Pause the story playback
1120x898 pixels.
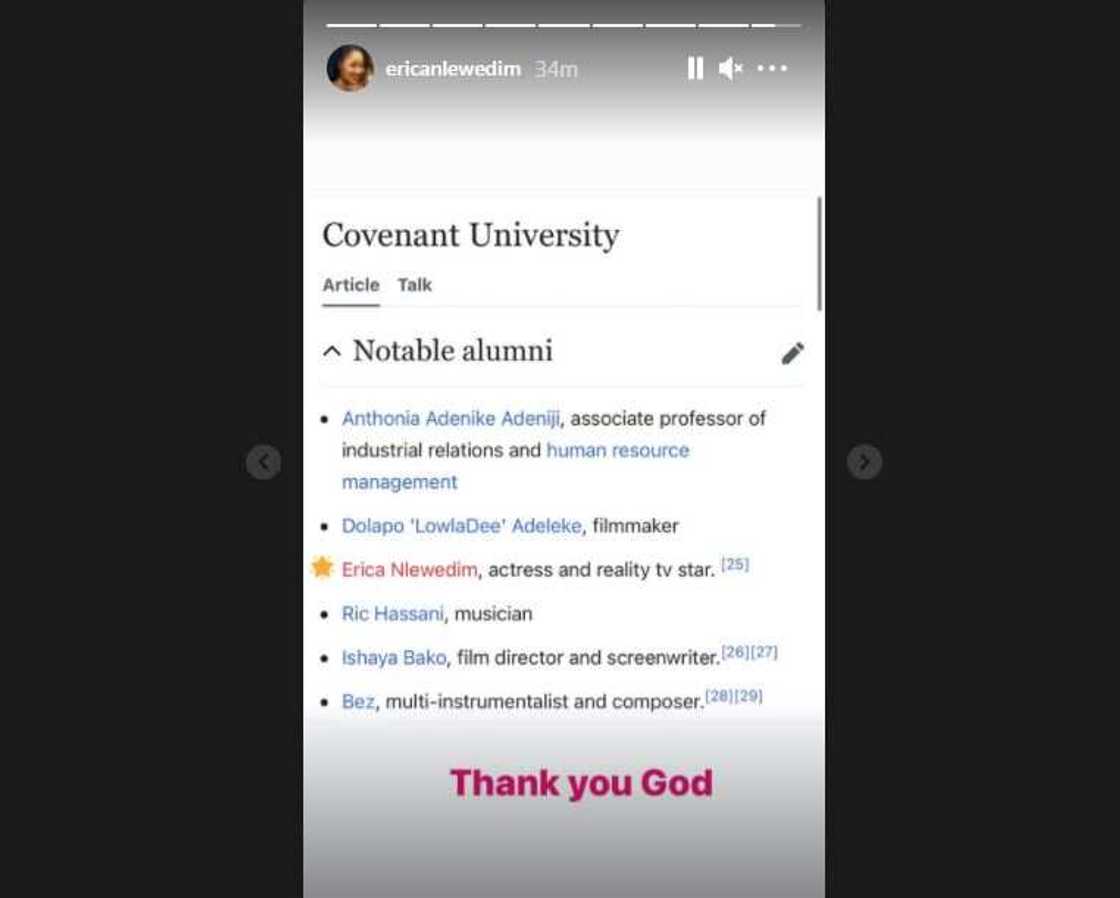[695, 68]
